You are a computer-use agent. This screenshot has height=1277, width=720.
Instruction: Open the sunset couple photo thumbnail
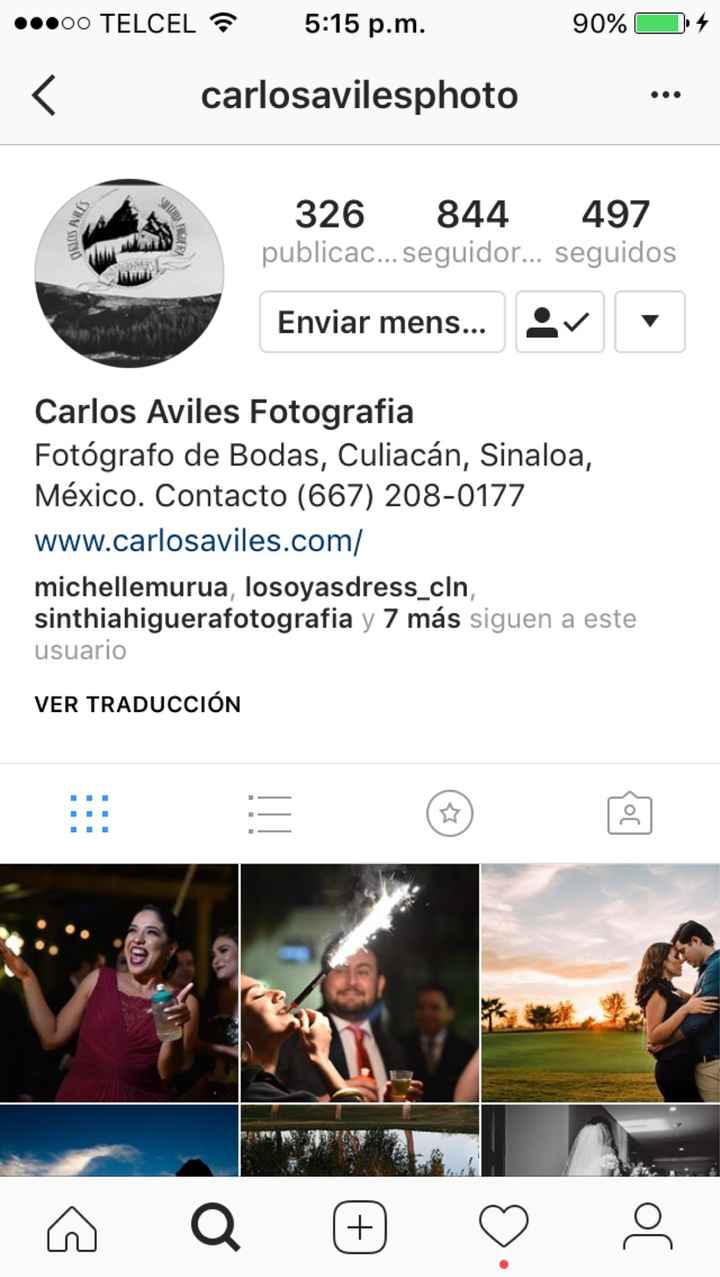coord(600,982)
